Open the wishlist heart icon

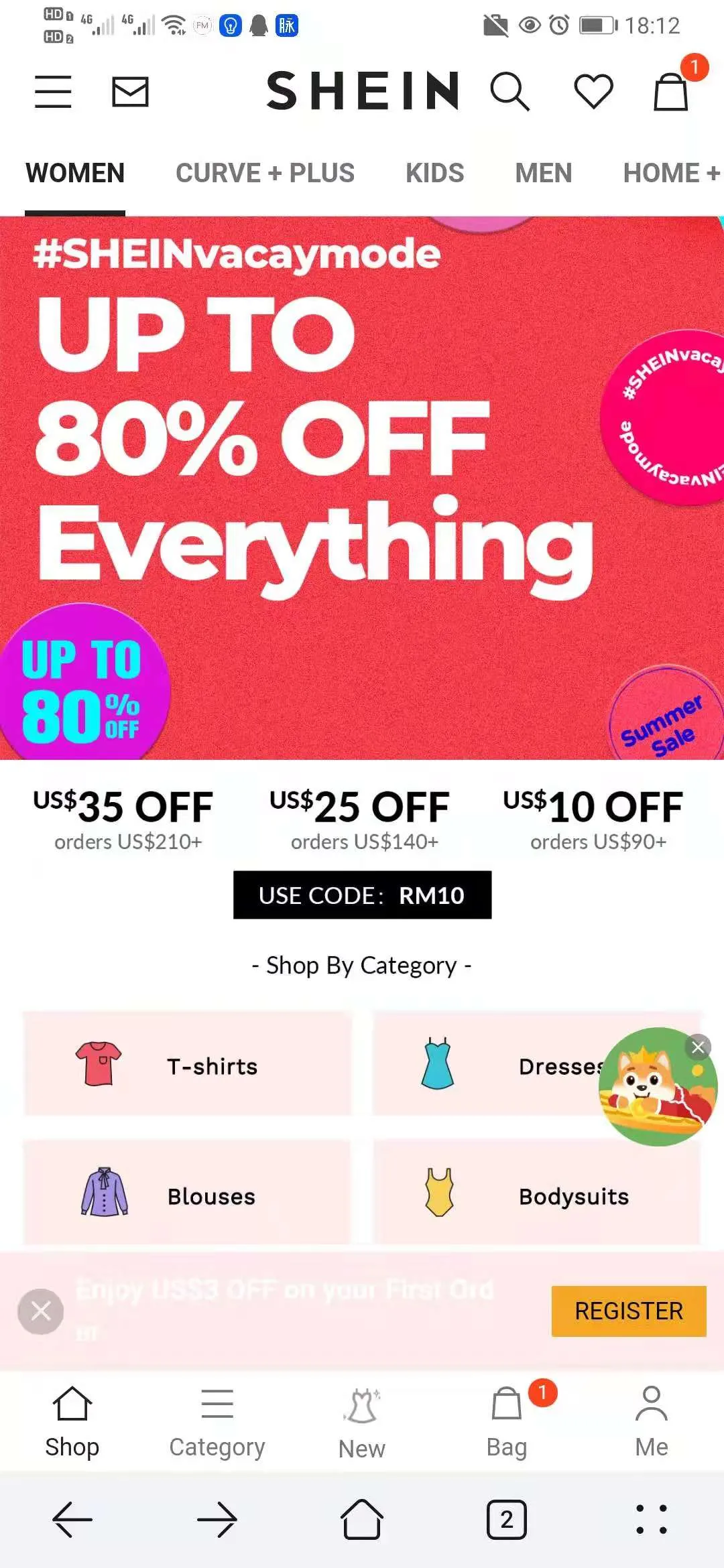coord(594,91)
